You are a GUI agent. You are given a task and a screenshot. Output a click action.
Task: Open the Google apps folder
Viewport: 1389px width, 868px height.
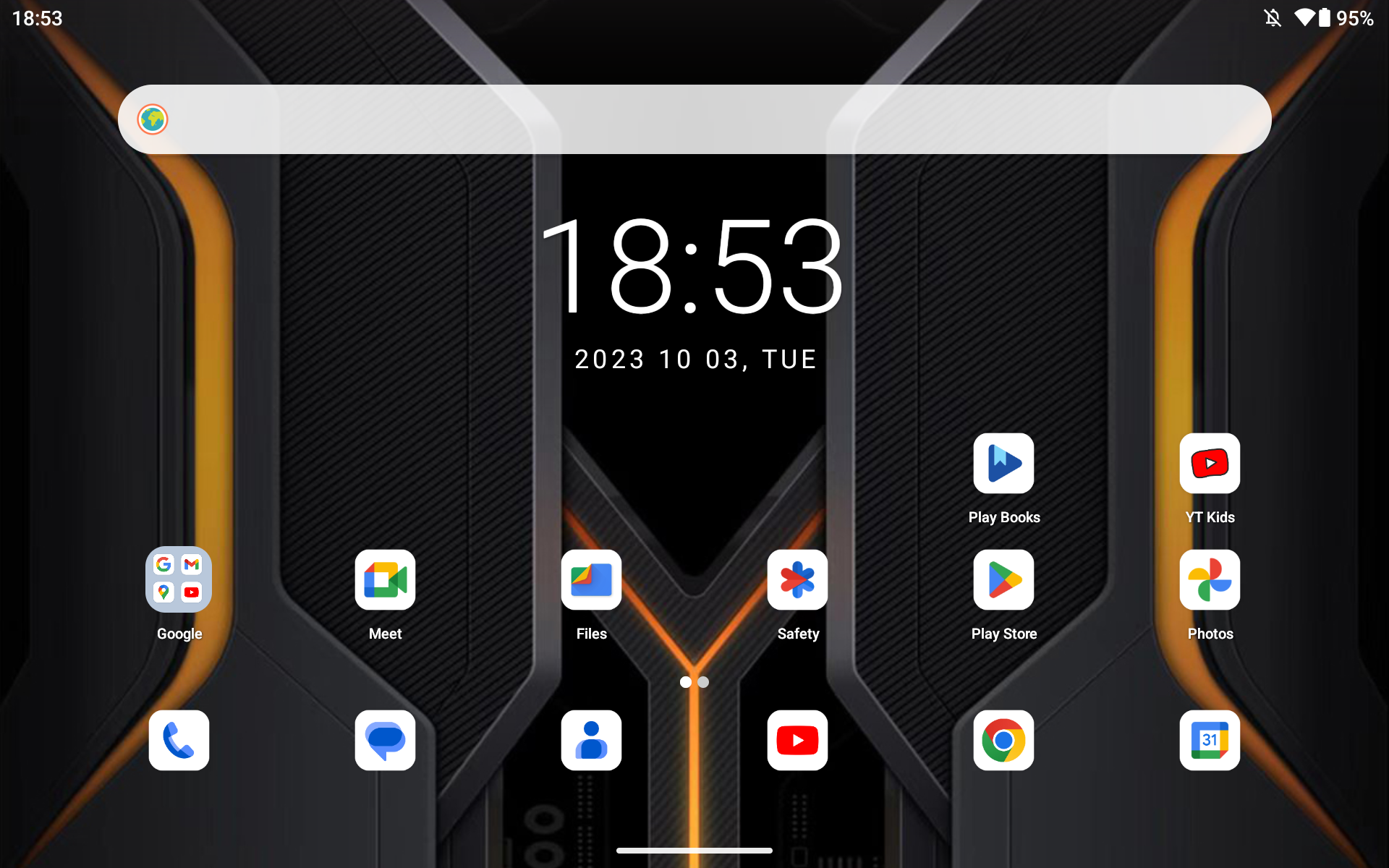179,579
